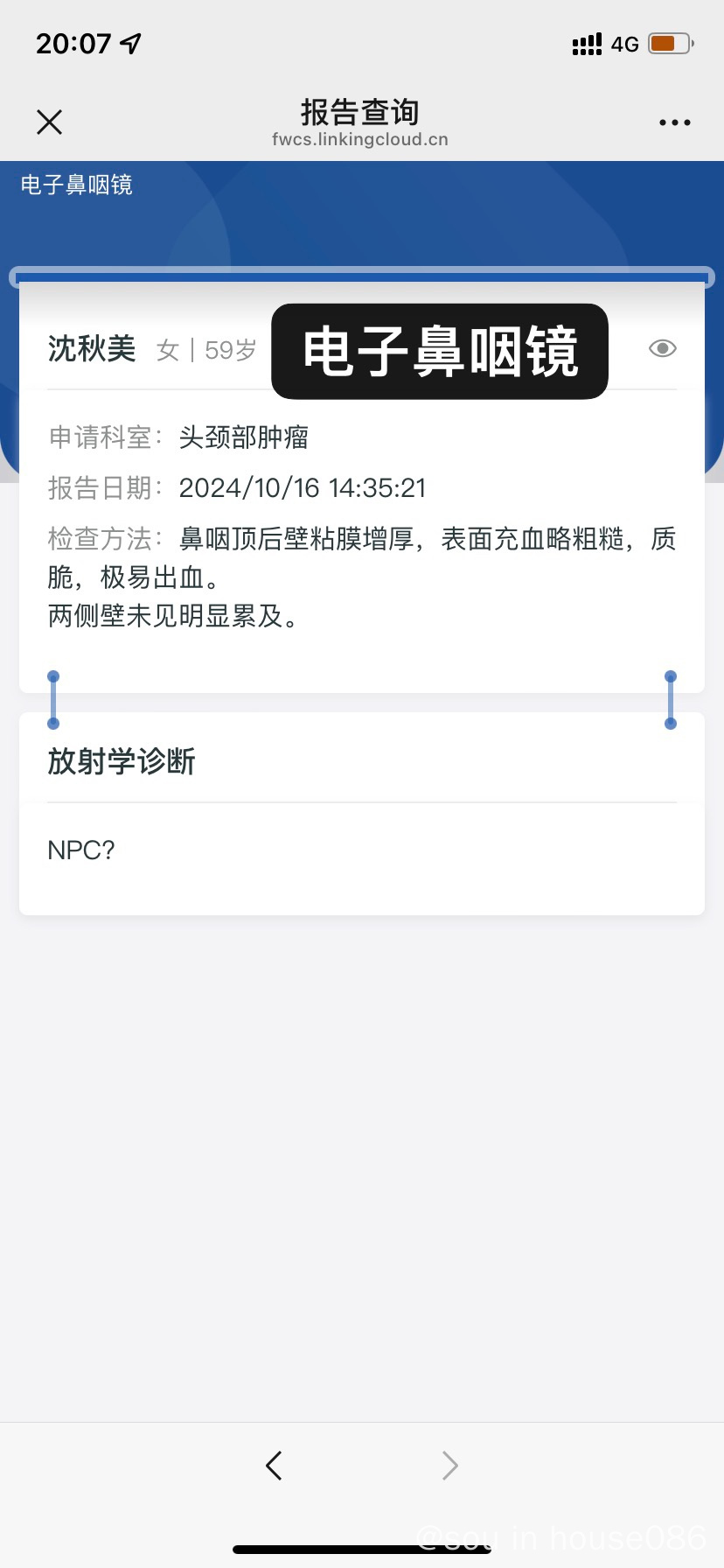Close the report query page
This screenshot has width=724, height=1568.
(50, 122)
